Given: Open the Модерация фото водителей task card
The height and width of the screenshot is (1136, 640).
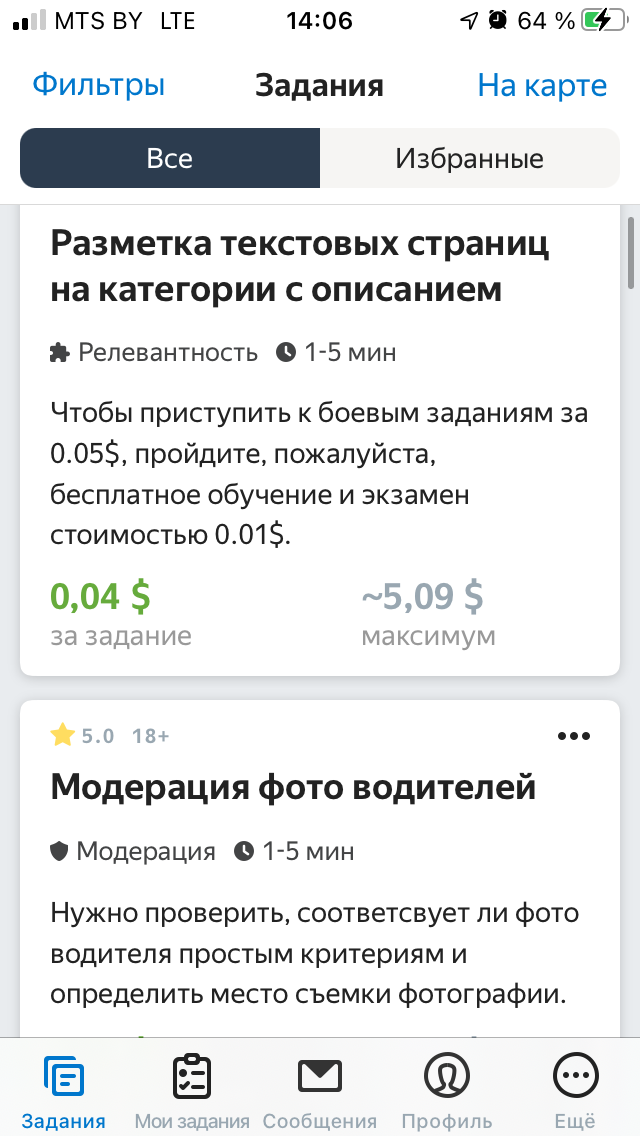Looking at the screenshot, I should 320,869.
